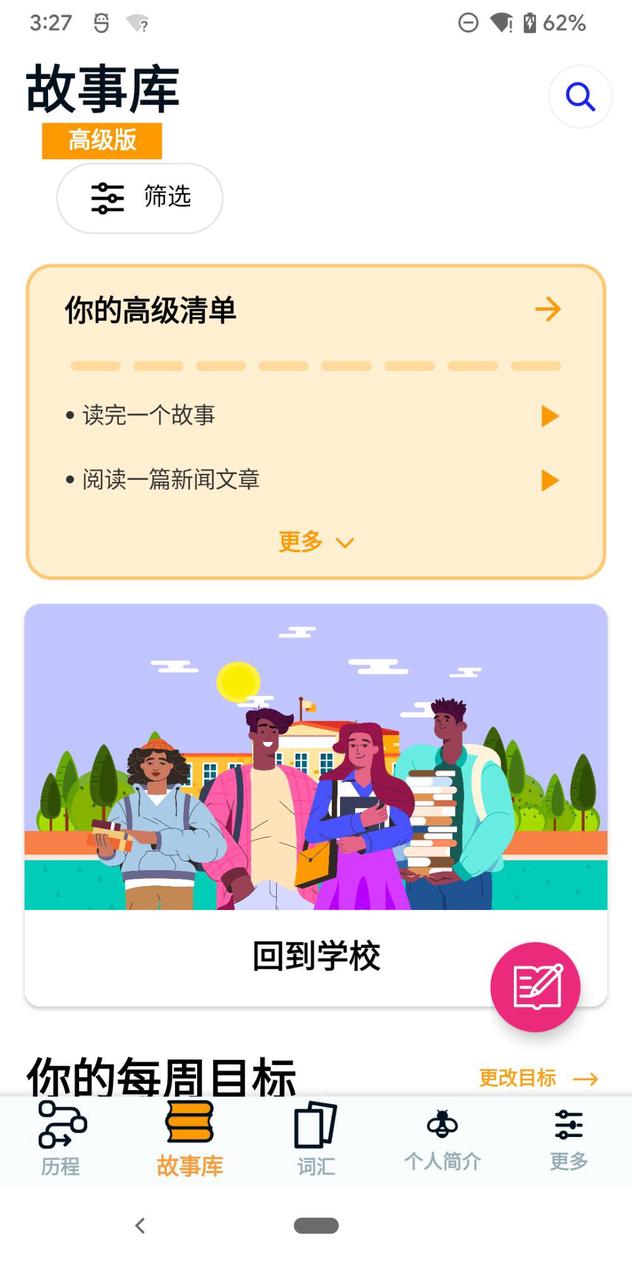Expand the checklist with 更多

pos(316,542)
